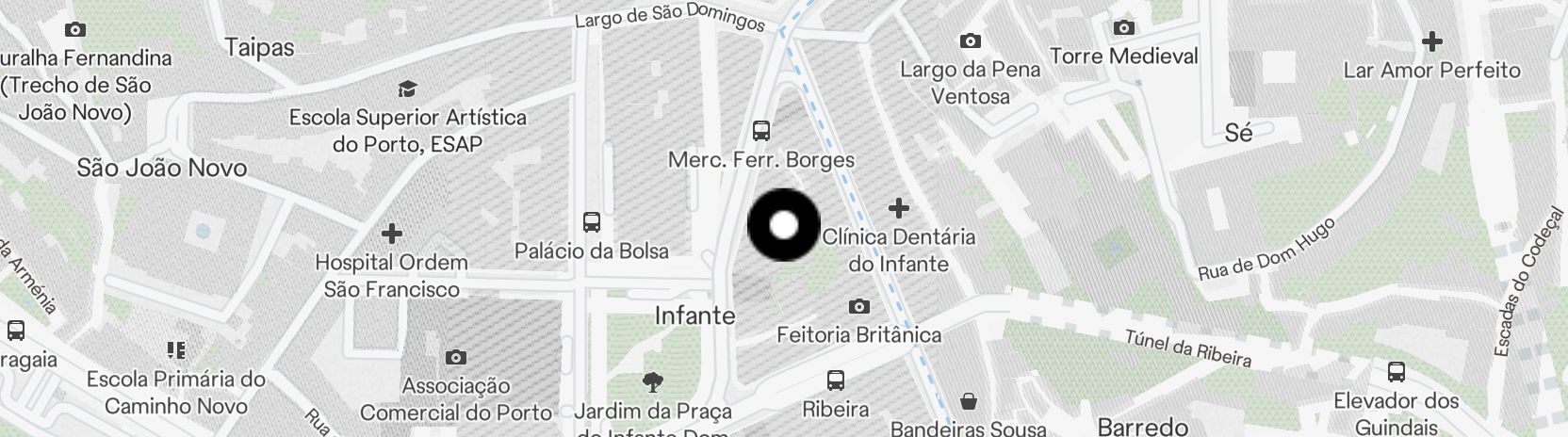This screenshot has width=1568, height=437.
Task: Open the Elevador dos Guindais marker
Action: (x=1396, y=372)
